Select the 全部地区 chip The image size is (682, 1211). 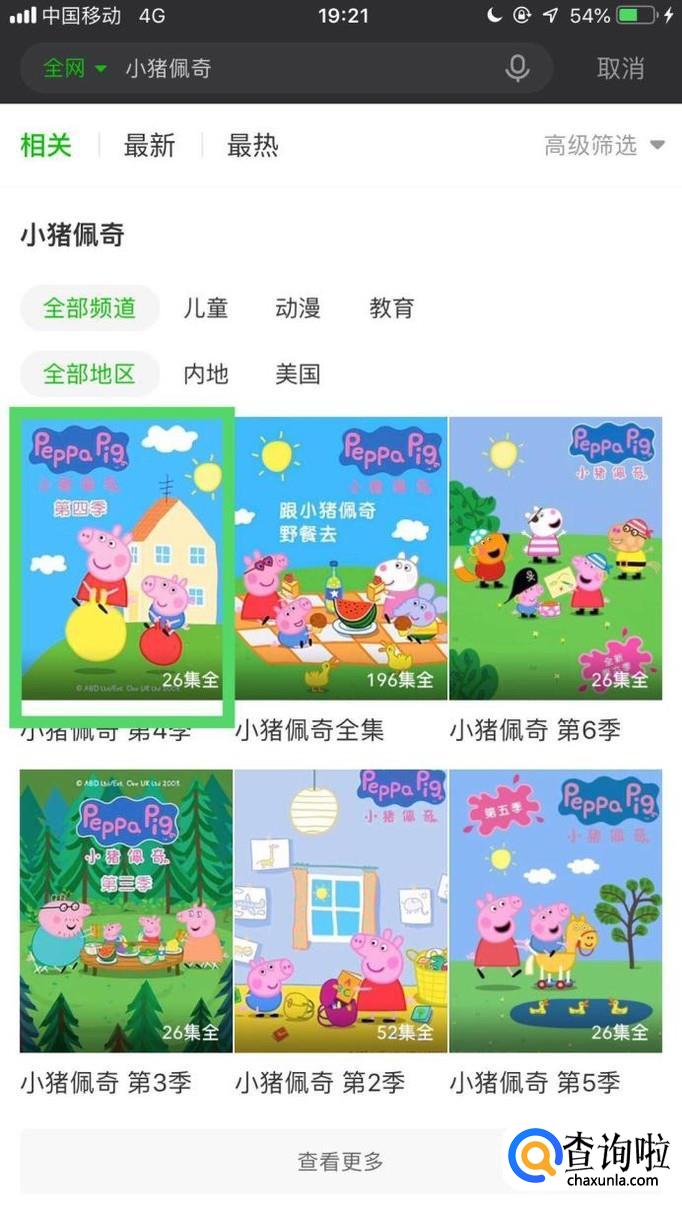click(x=89, y=374)
